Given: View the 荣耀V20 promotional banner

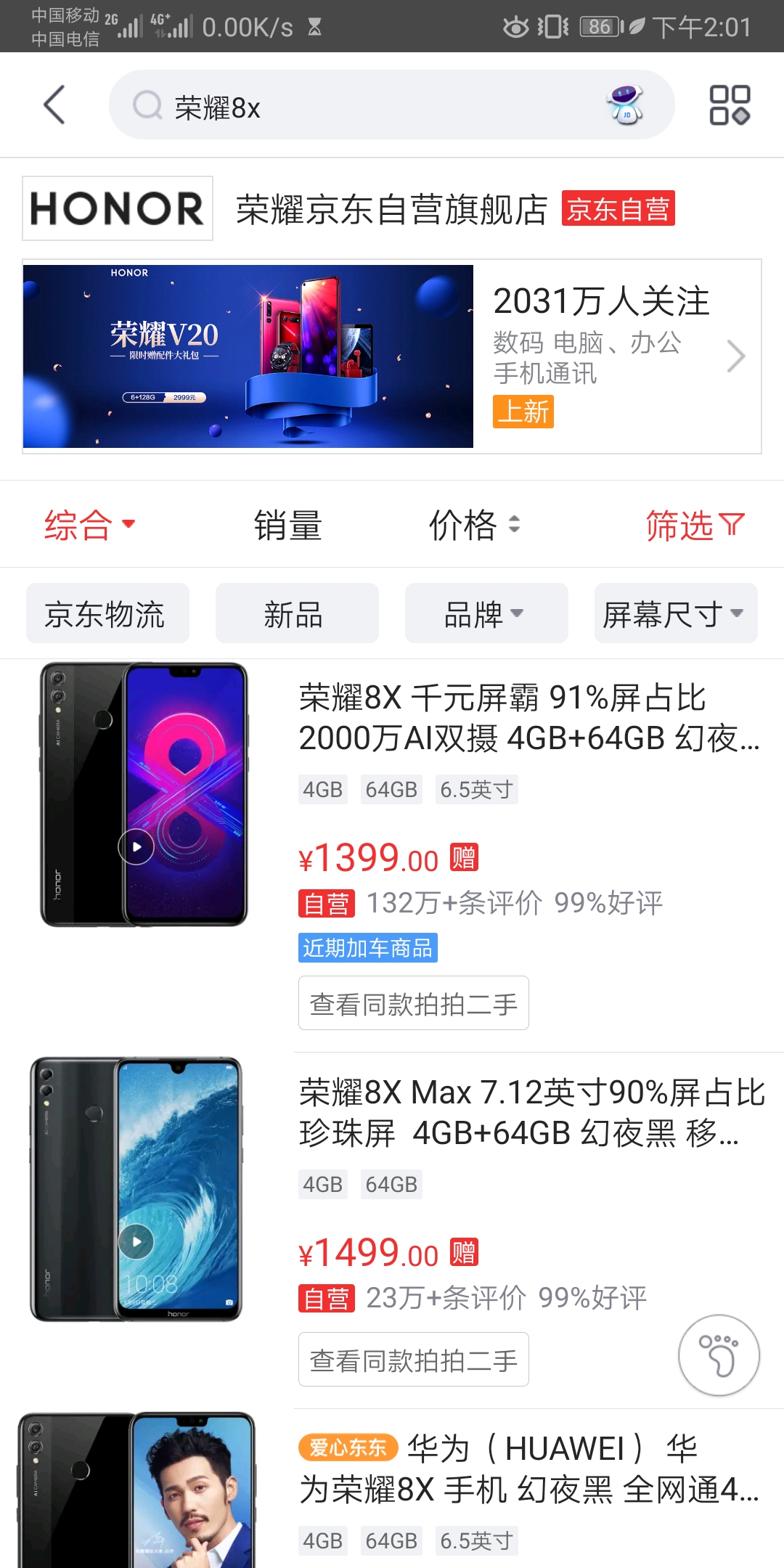Looking at the screenshot, I should coord(248,356).
